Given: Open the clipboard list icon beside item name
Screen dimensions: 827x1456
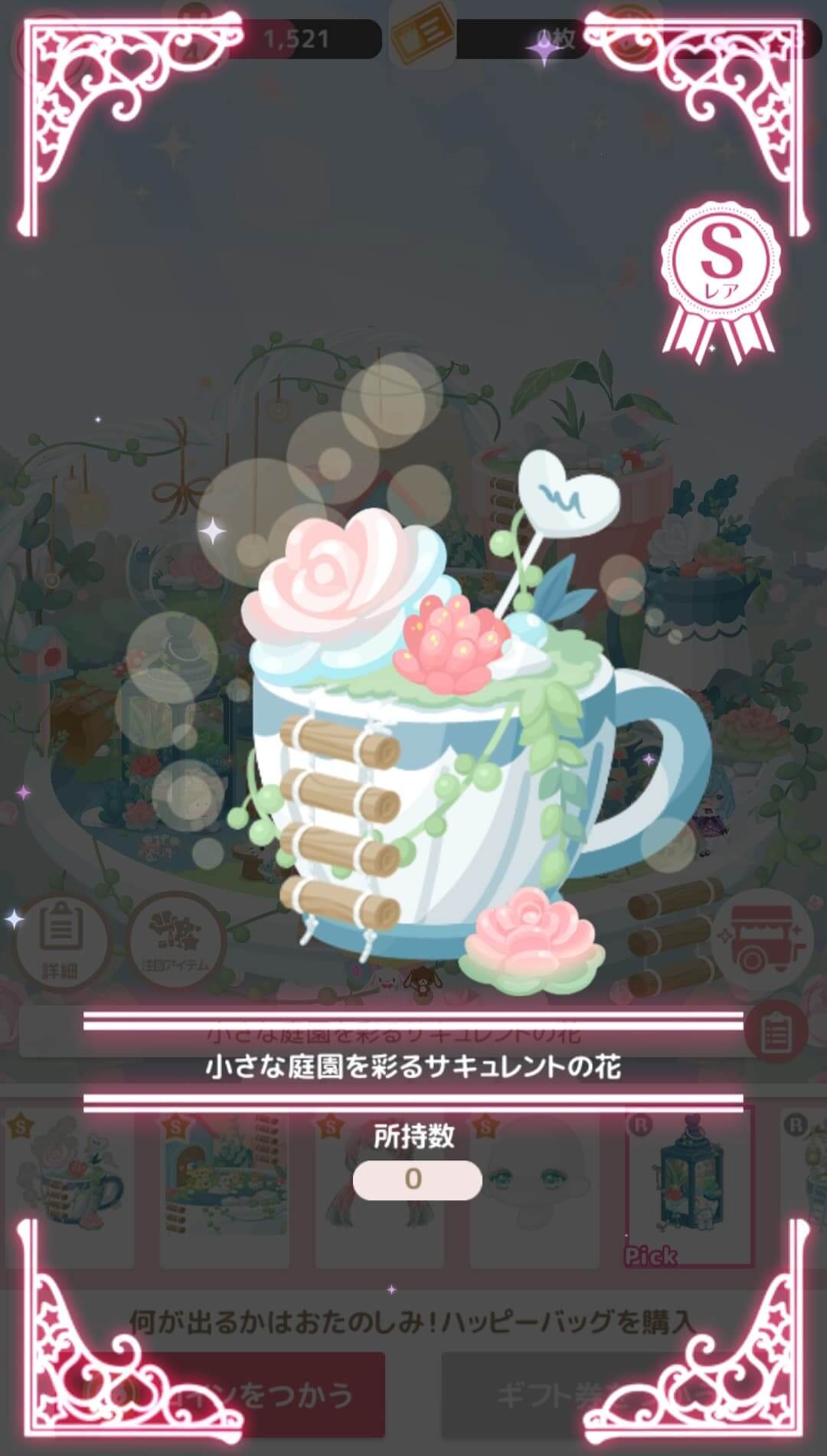Looking at the screenshot, I should click(776, 1035).
